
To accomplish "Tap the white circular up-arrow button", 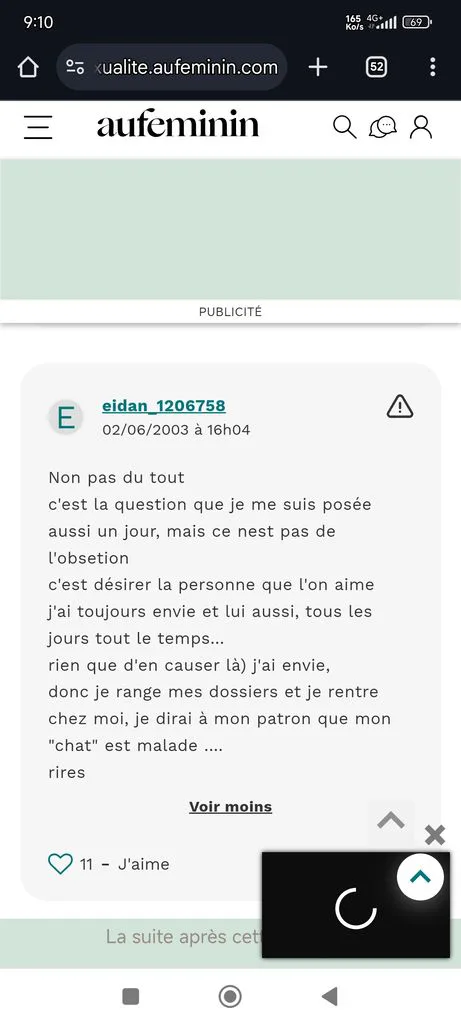I will coord(421,876).
